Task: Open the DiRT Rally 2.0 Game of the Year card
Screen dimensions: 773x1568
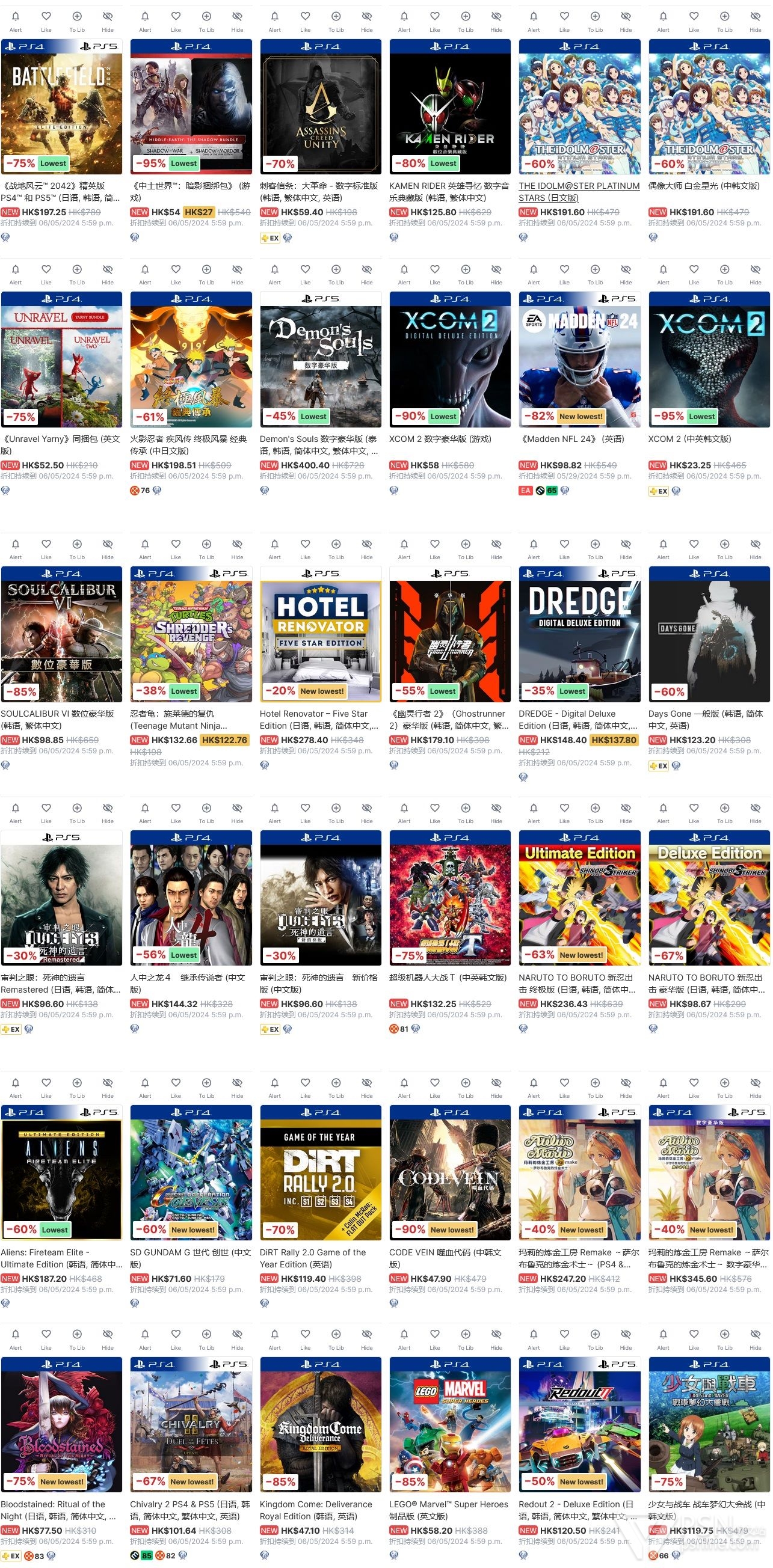Action: tap(321, 1172)
